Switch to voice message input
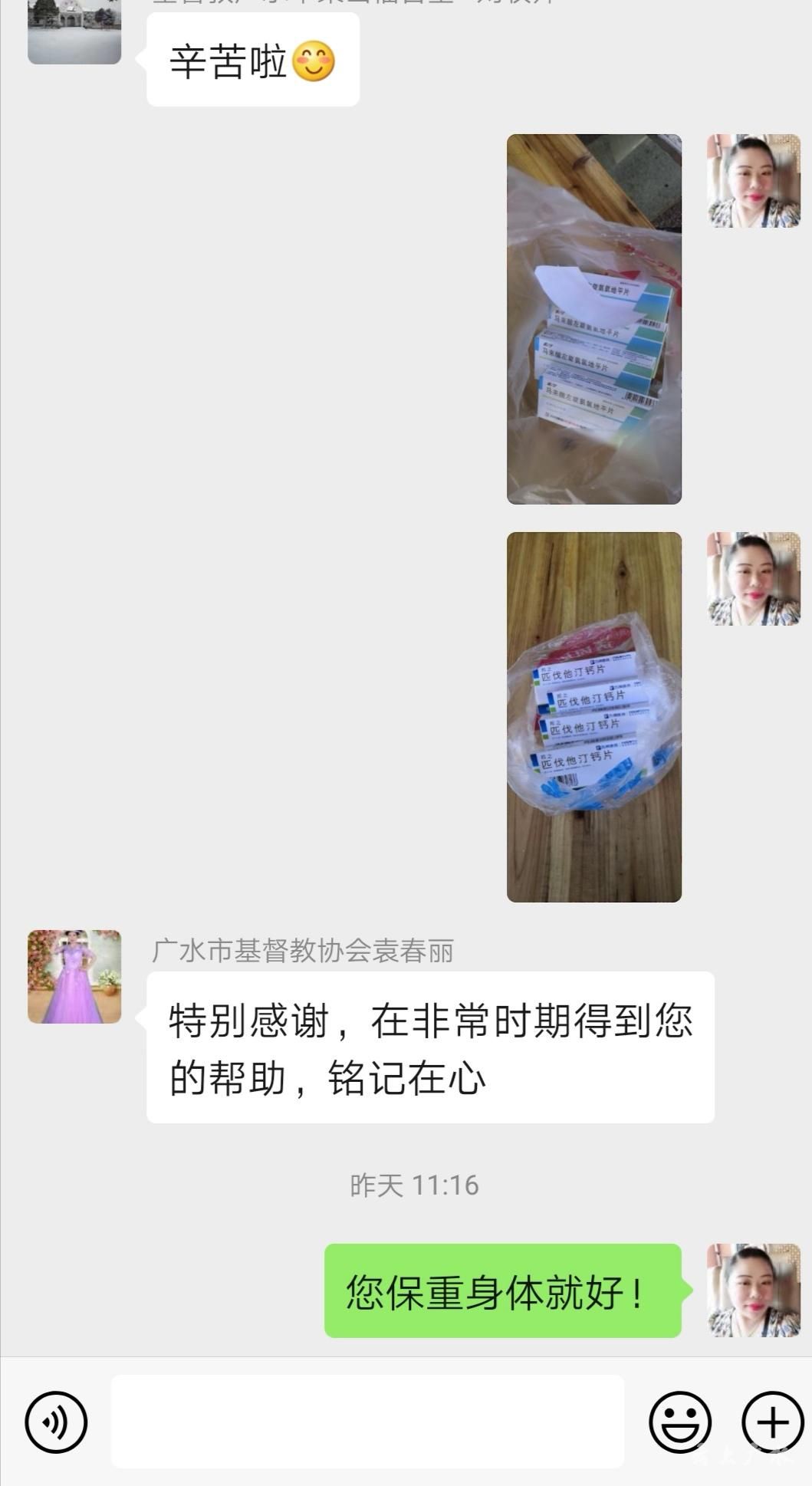812x1486 pixels. coord(56,1422)
